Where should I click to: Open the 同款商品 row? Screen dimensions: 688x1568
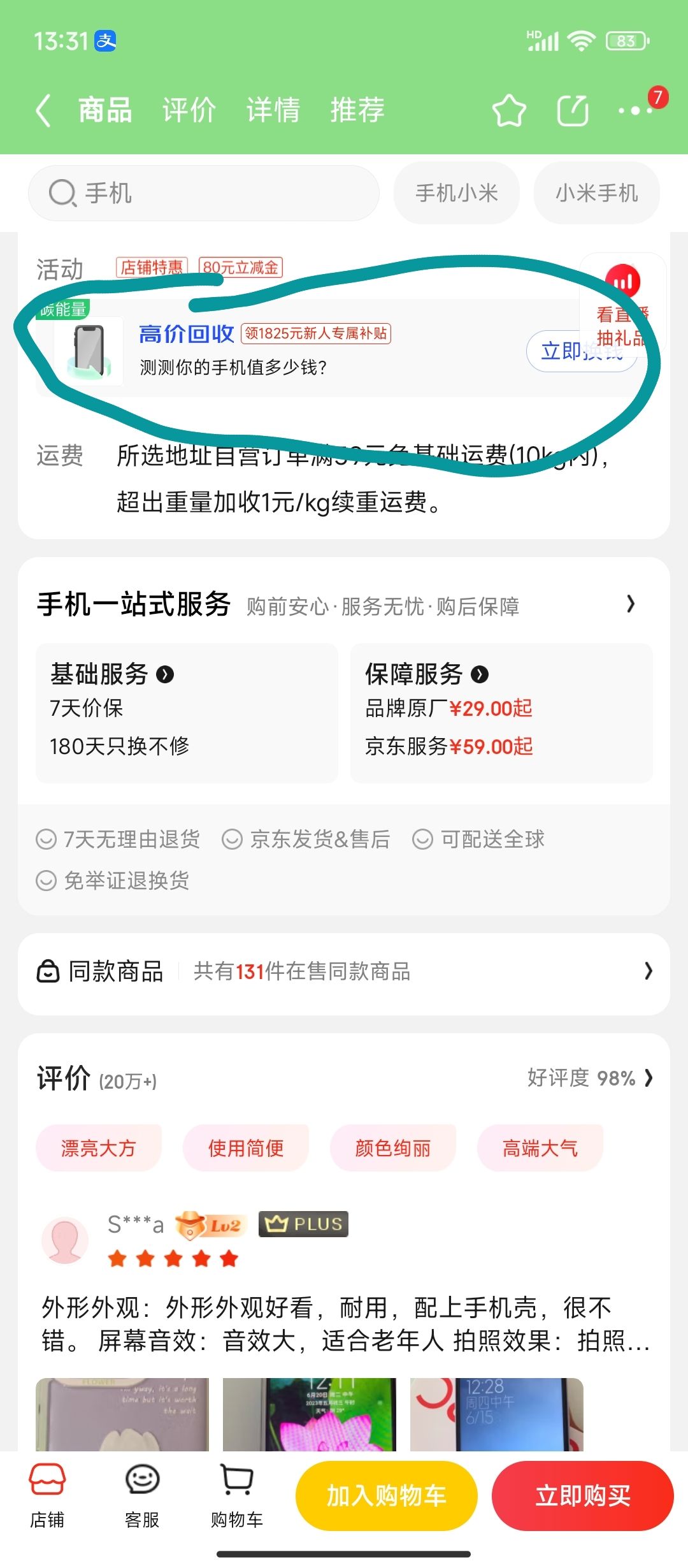coord(344,972)
